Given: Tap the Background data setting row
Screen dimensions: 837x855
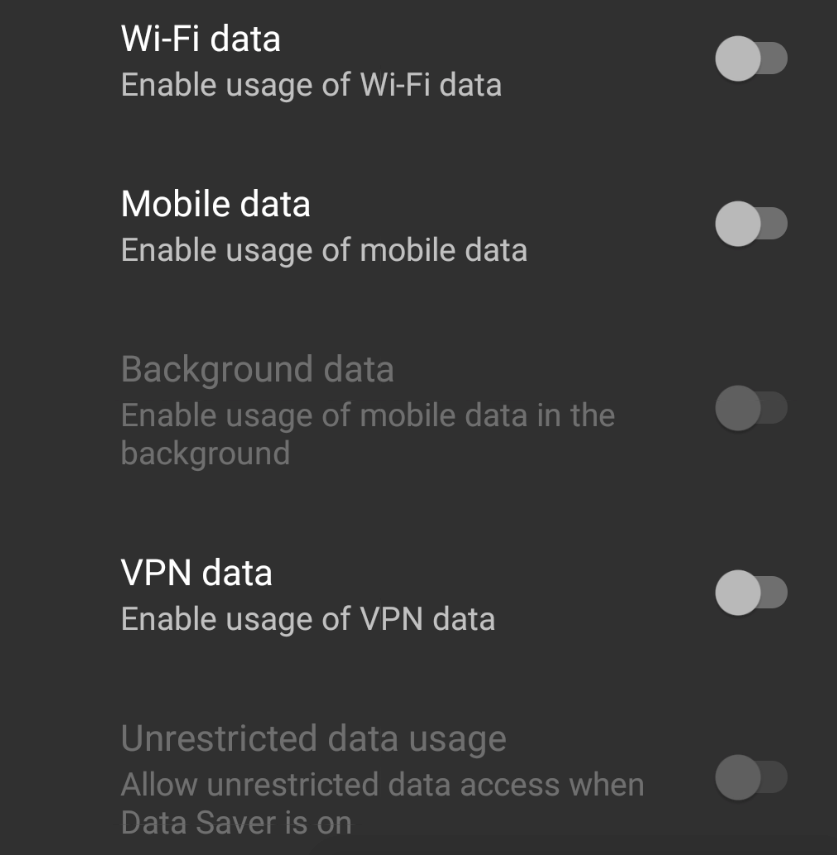Looking at the screenshot, I should 400,410.
